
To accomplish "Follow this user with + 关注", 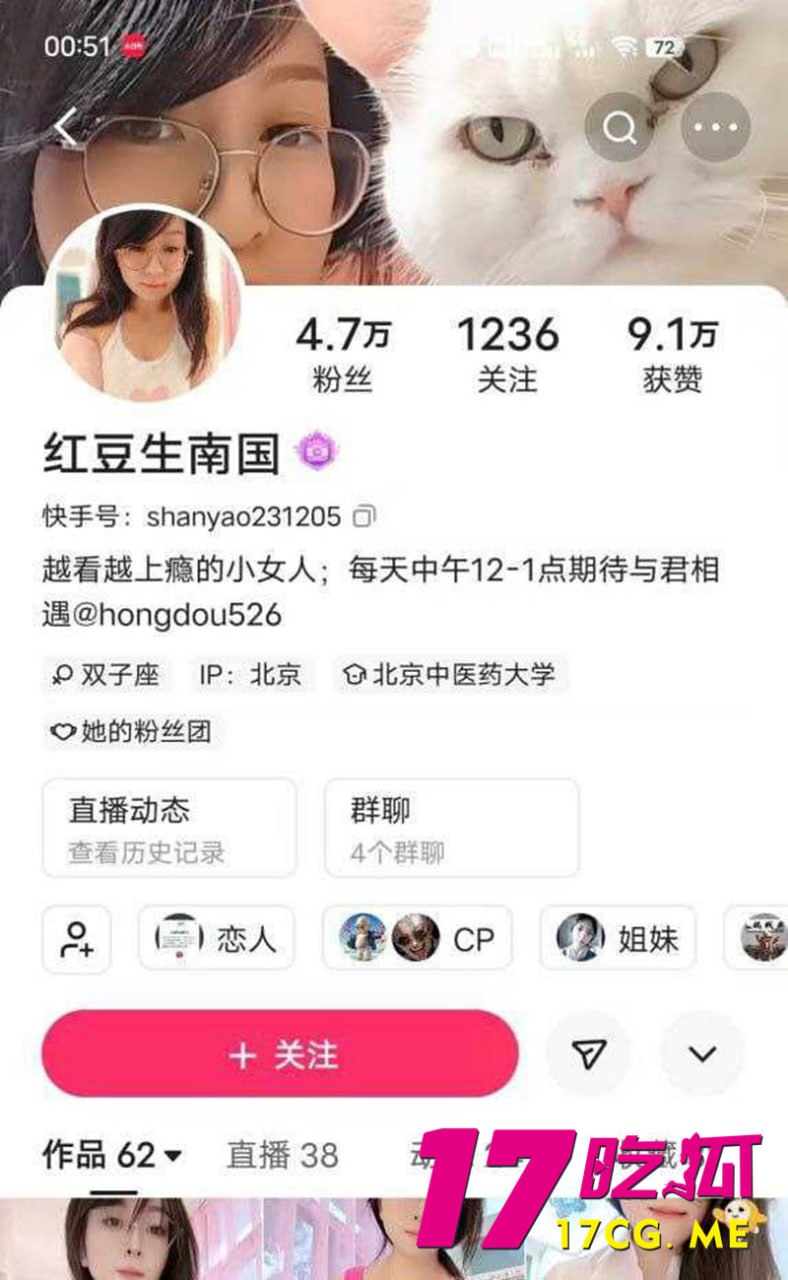I will pyautogui.click(x=280, y=1054).
